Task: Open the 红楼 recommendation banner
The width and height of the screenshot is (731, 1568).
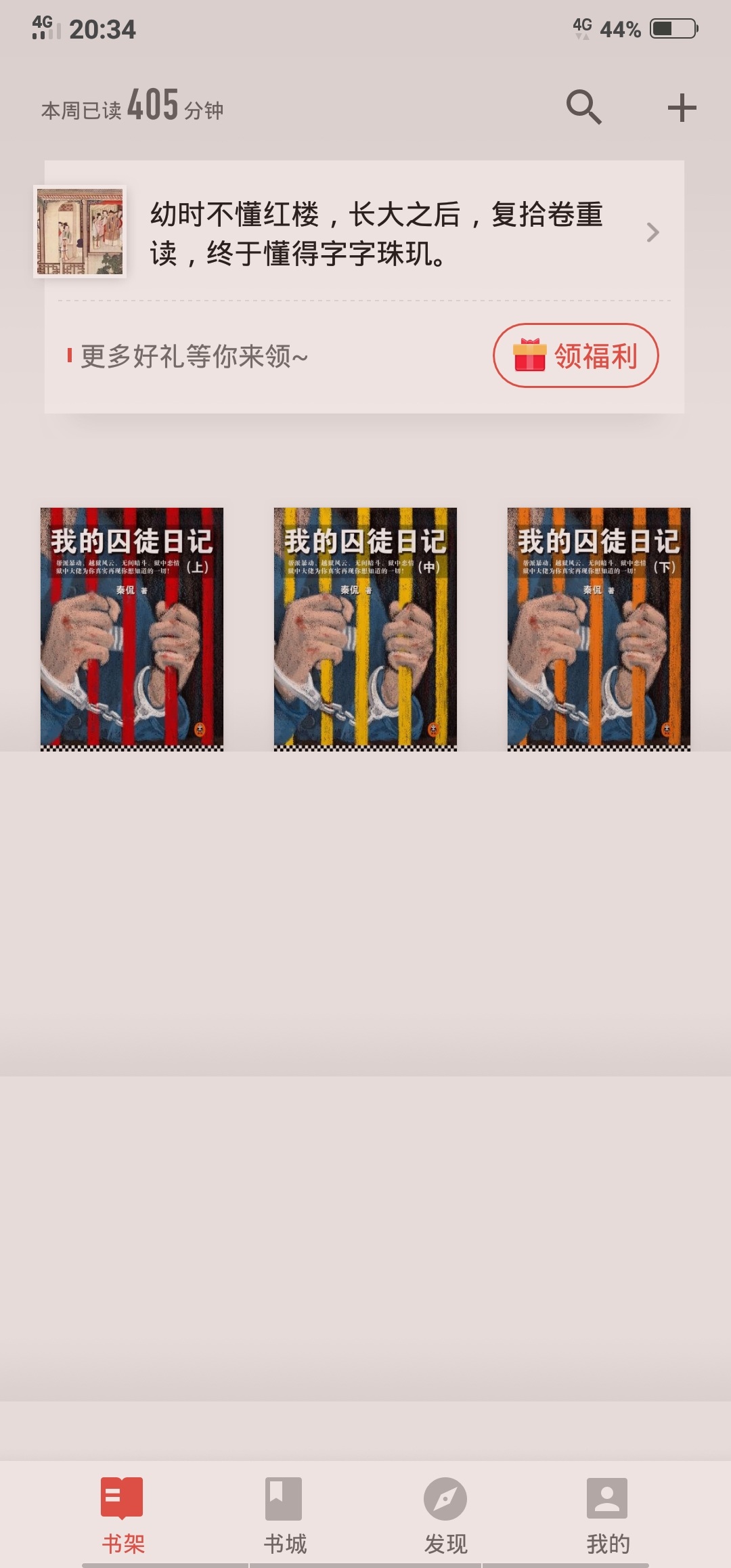Action: click(364, 232)
